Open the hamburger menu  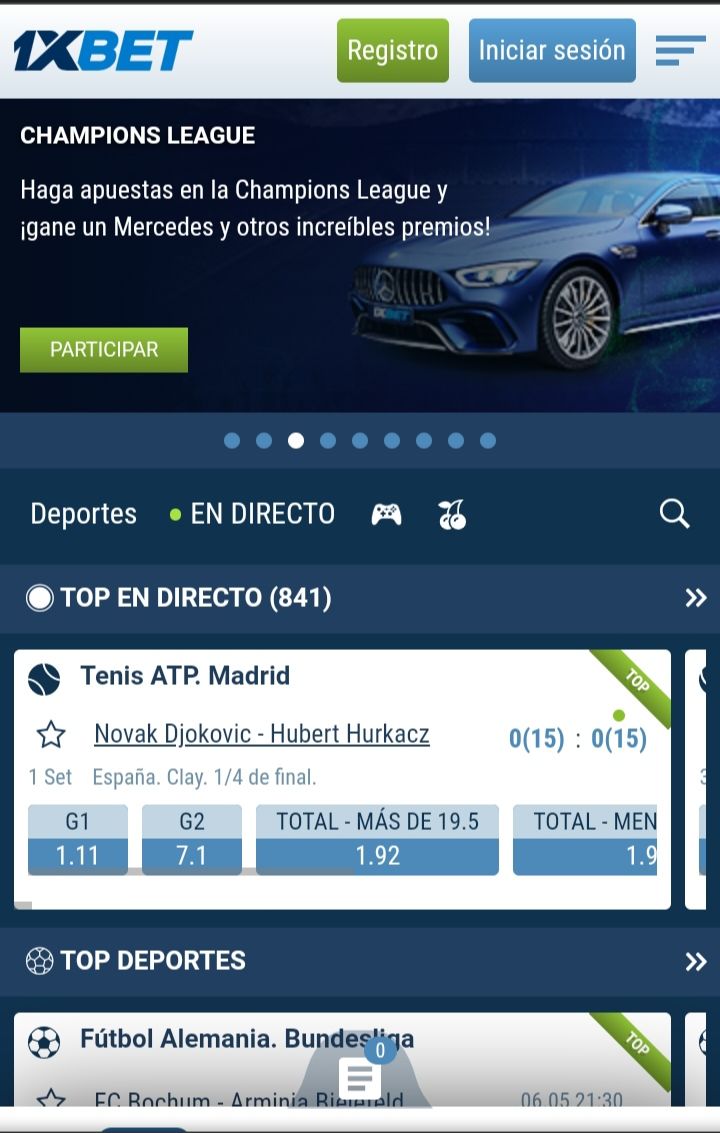tap(680, 50)
